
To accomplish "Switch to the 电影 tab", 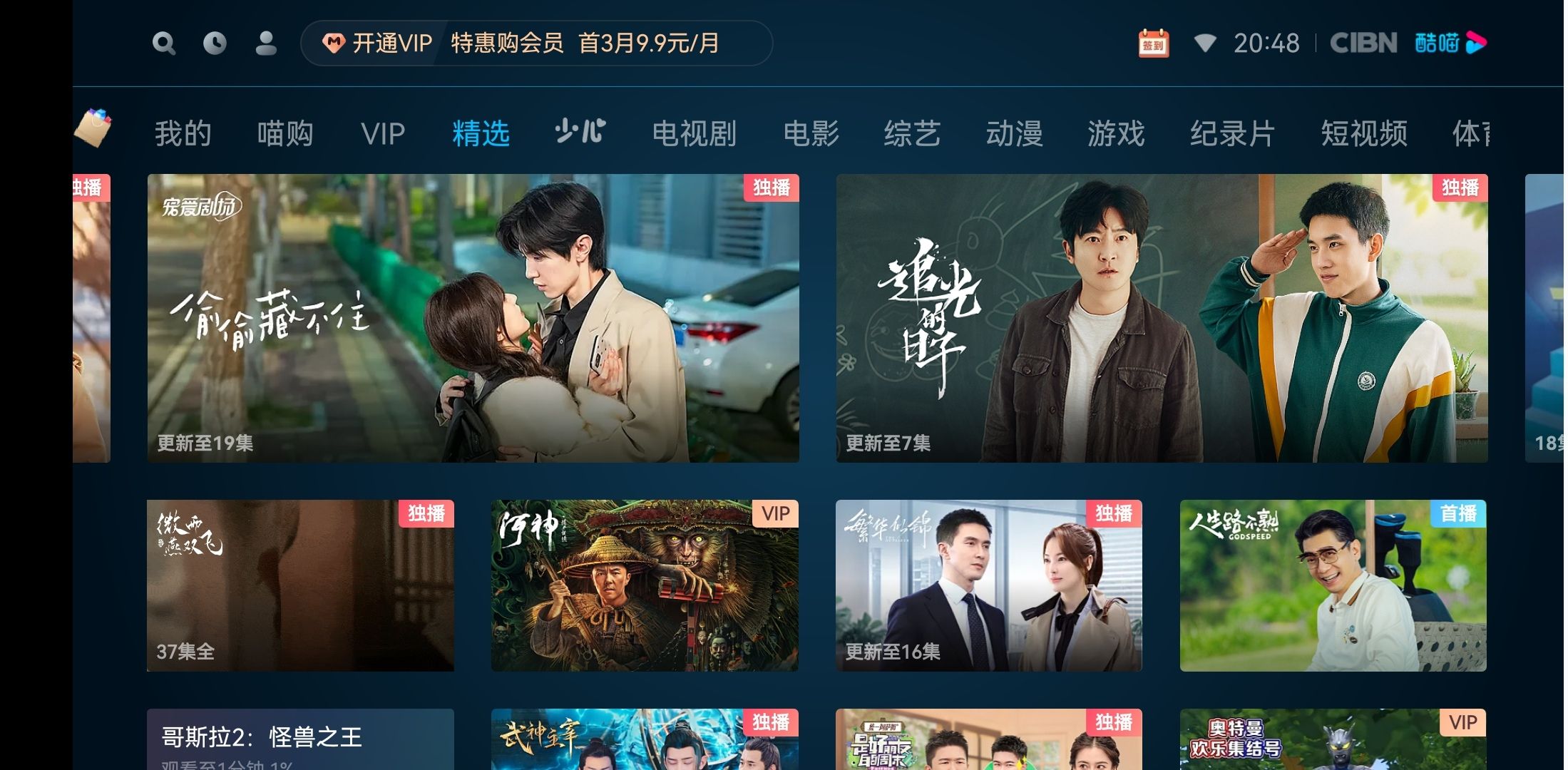I will (811, 133).
